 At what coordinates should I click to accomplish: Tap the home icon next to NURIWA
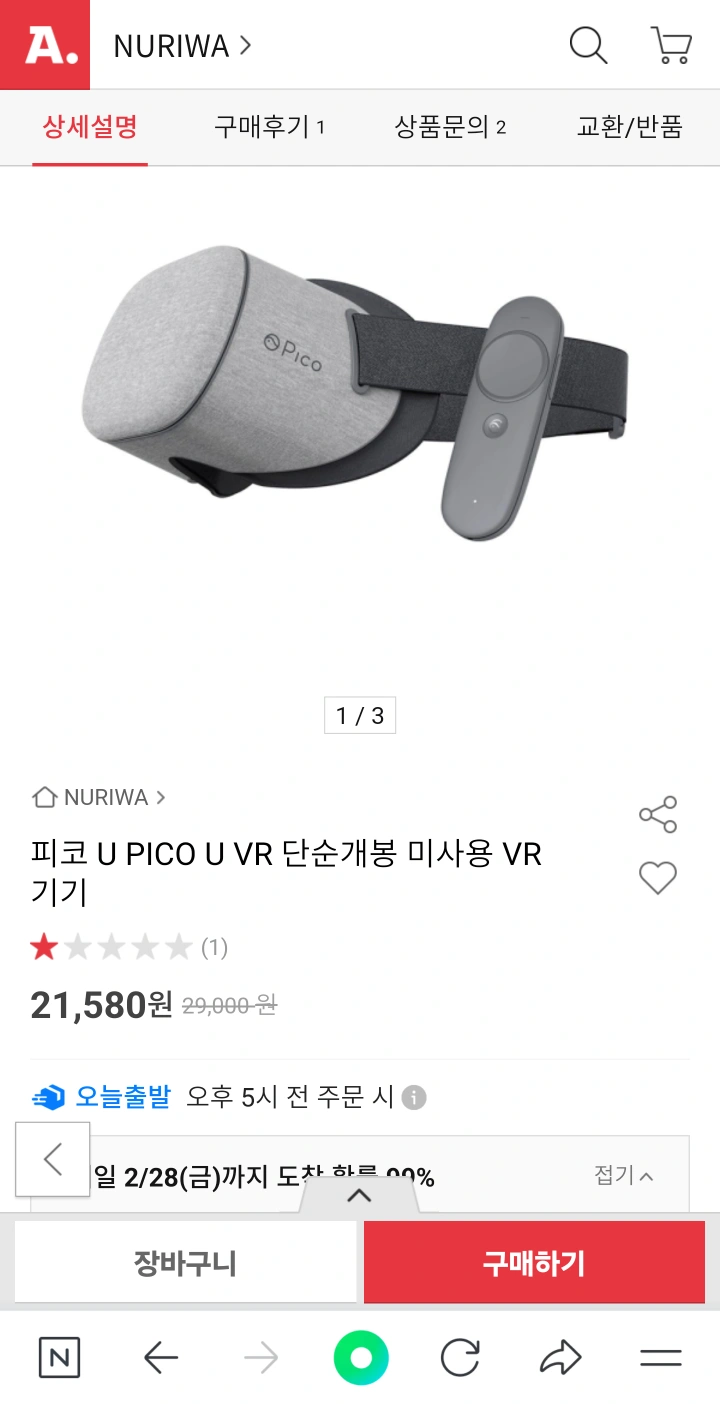pos(44,797)
